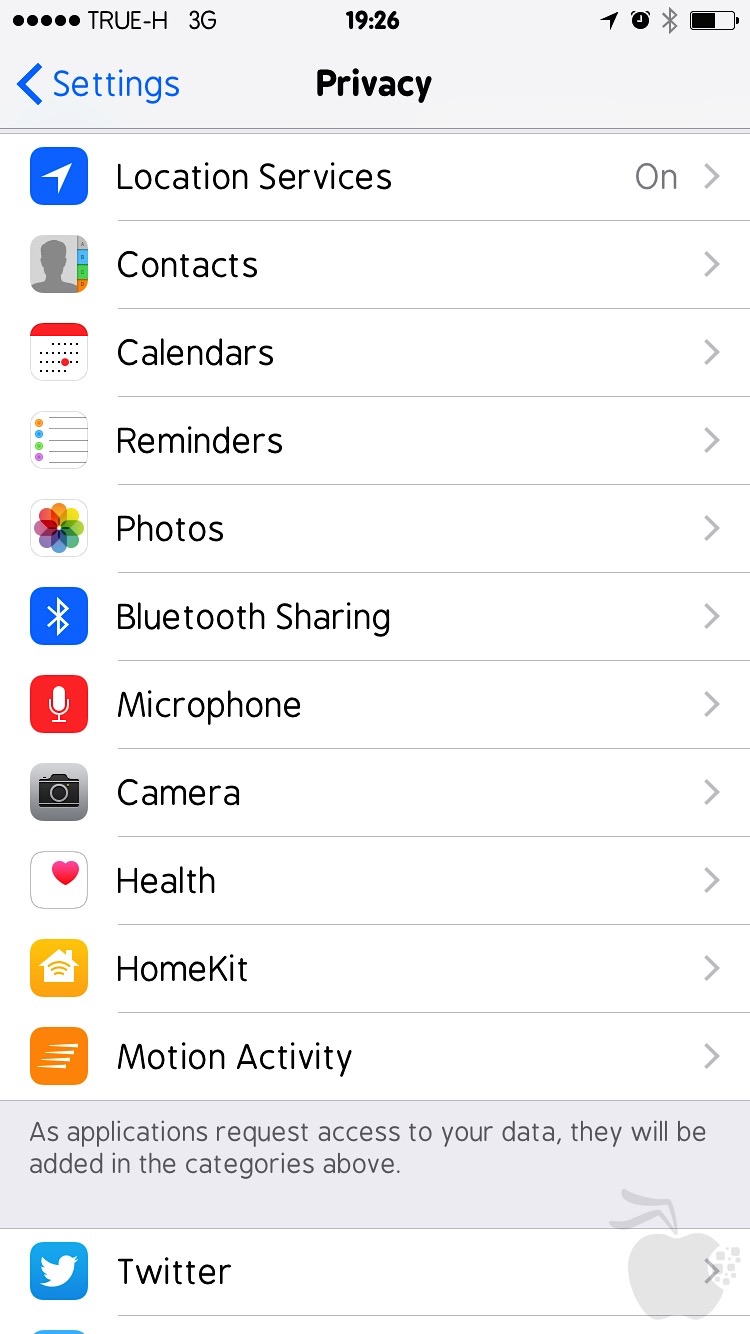Open Contacts privacy settings

(x=375, y=265)
